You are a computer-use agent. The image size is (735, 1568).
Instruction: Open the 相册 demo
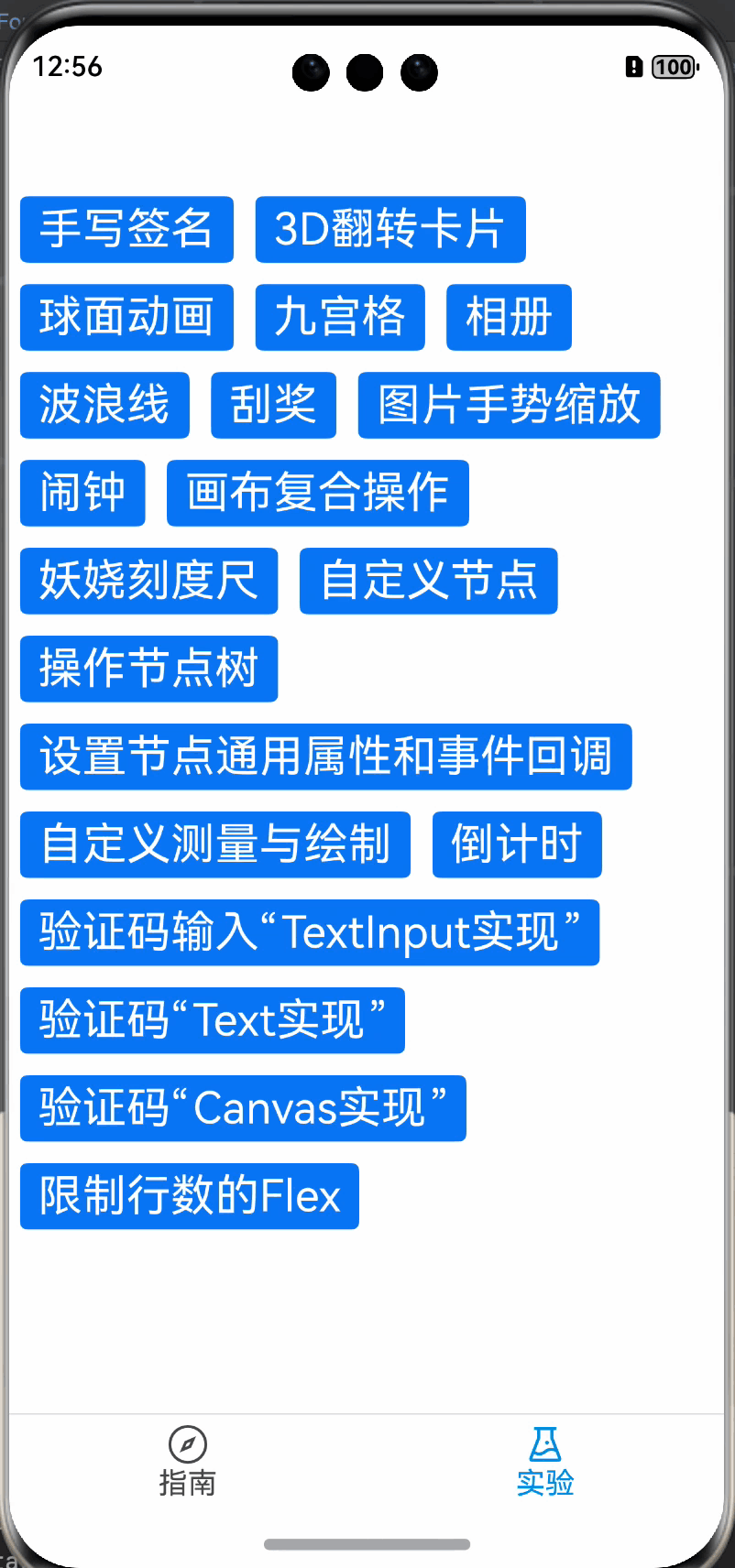tap(509, 317)
